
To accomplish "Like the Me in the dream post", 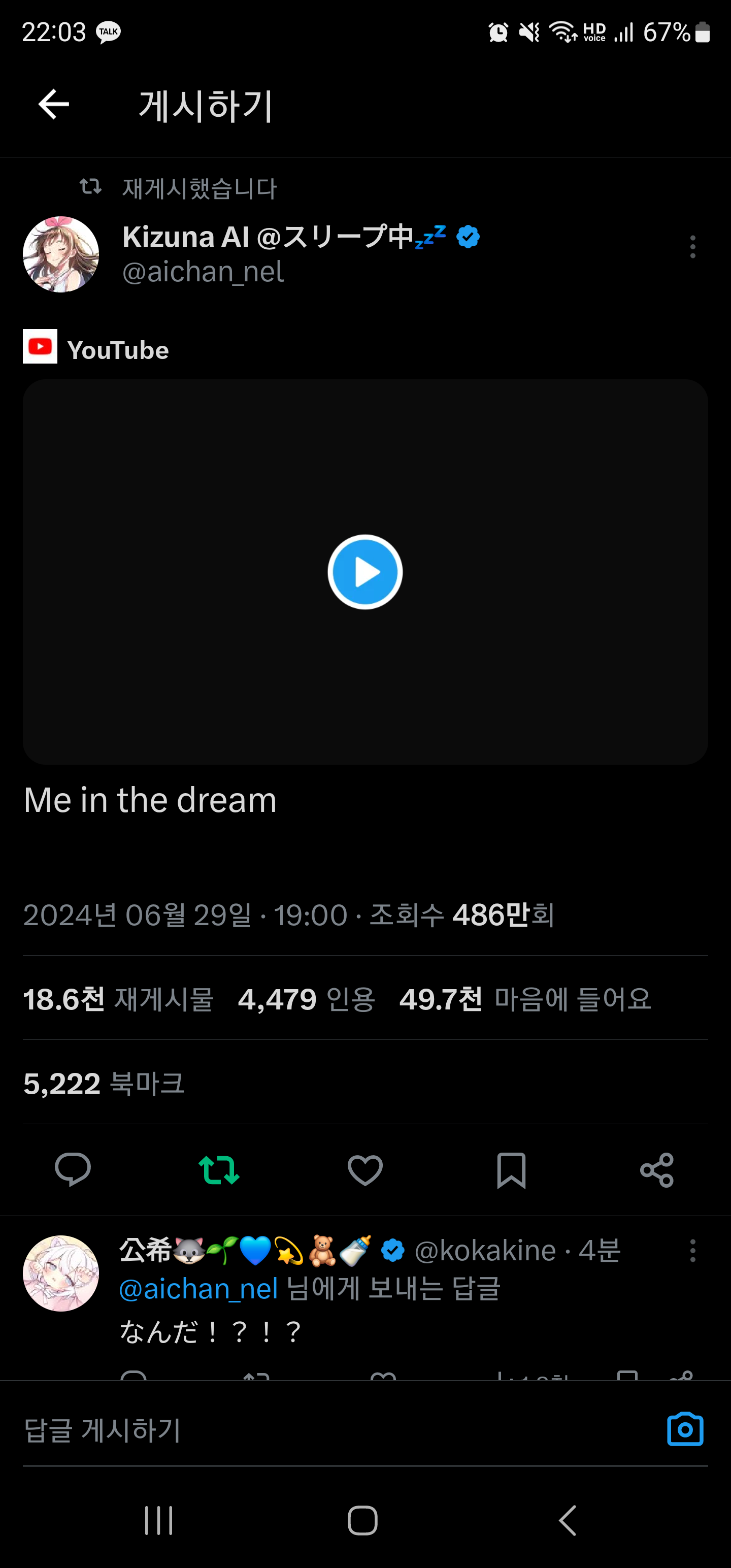I will 364,1169.
